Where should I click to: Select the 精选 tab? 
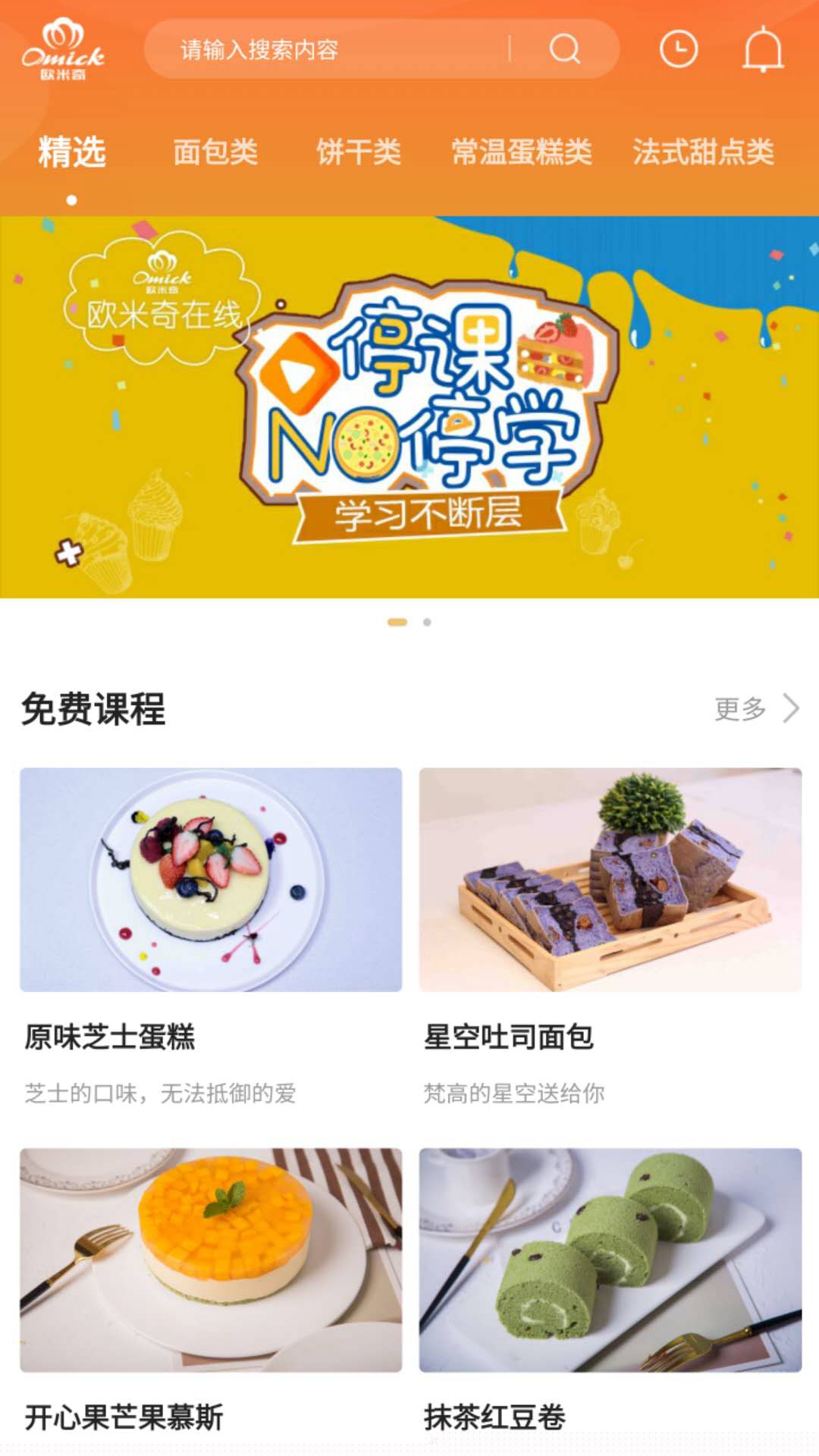coord(72,152)
